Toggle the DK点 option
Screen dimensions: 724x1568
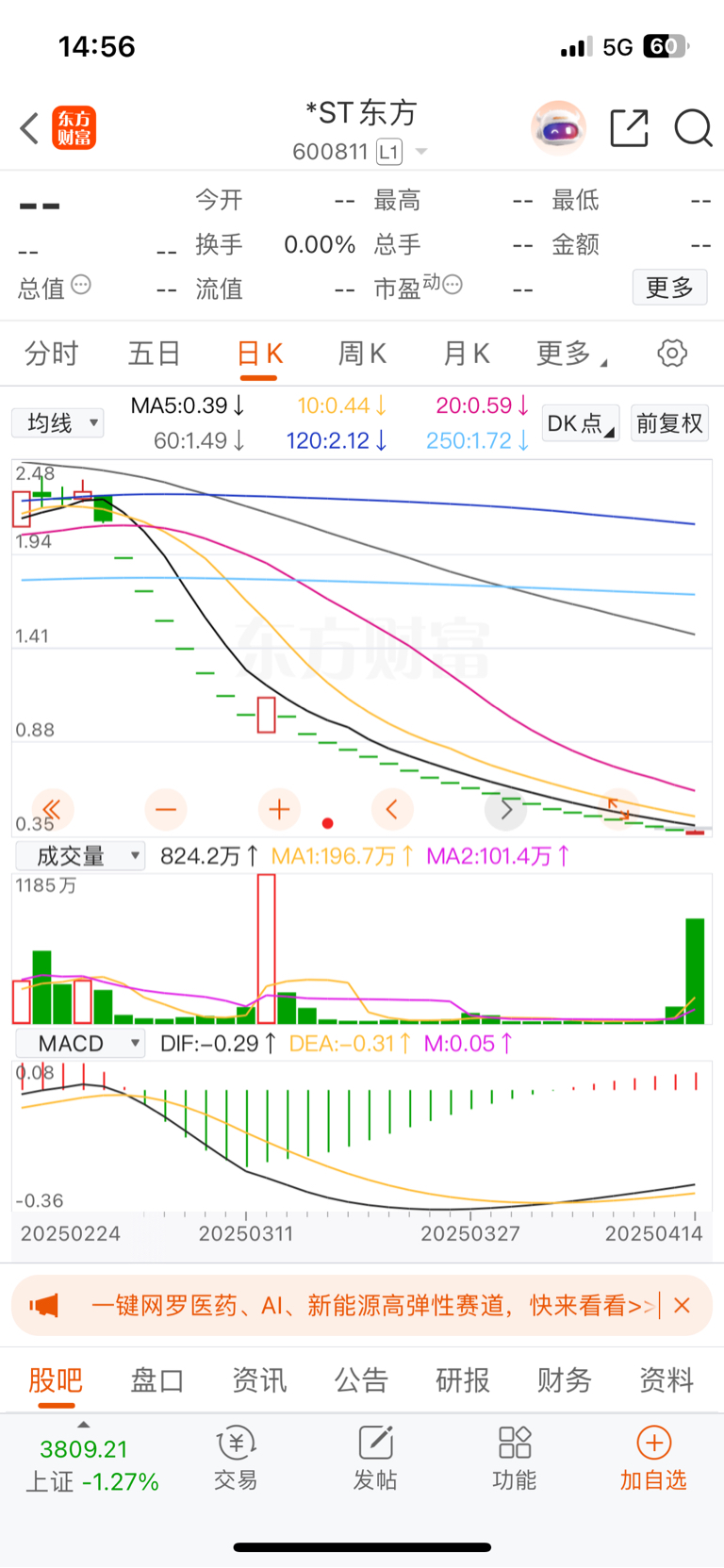[x=581, y=423]
